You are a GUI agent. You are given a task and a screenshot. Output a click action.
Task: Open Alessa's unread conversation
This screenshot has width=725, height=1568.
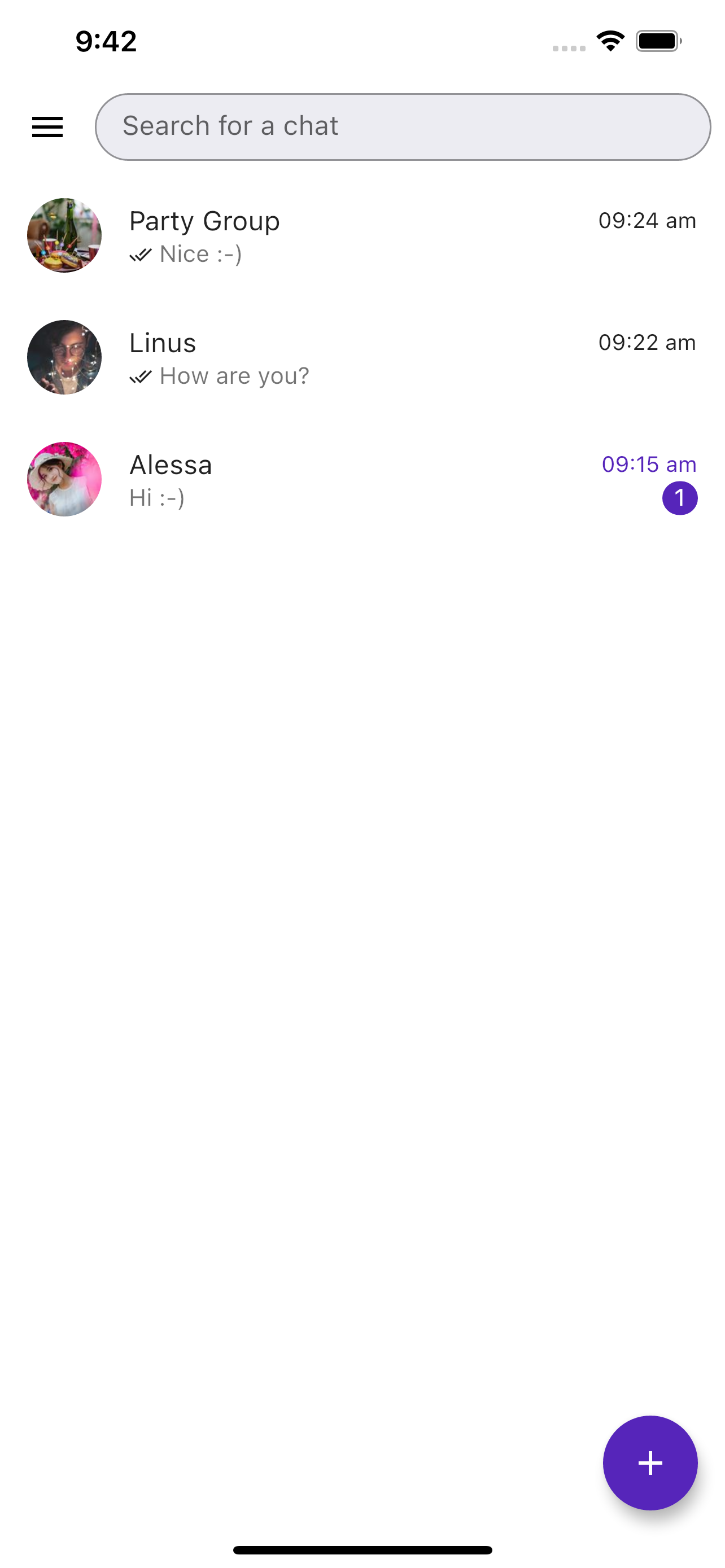[361, 480]
